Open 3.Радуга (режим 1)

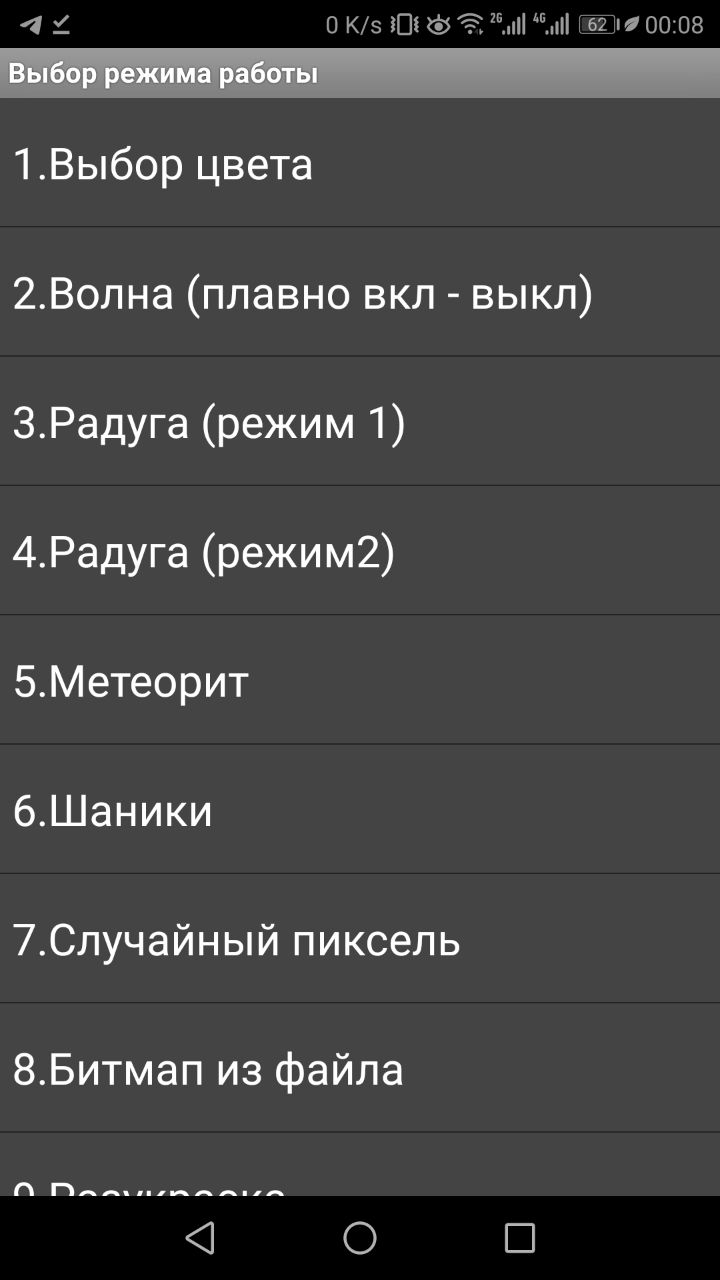tap(360, 422)
